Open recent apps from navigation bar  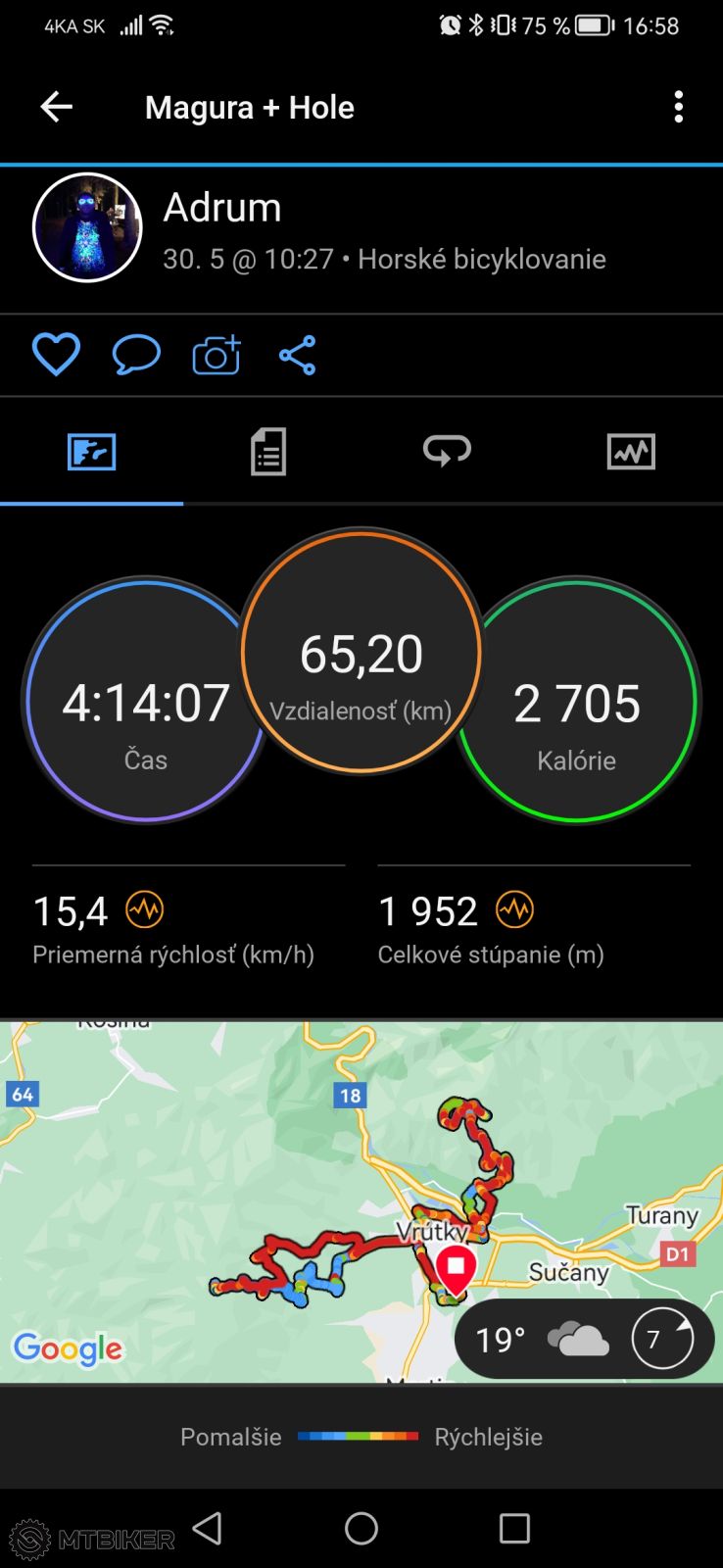point(514,1528)
